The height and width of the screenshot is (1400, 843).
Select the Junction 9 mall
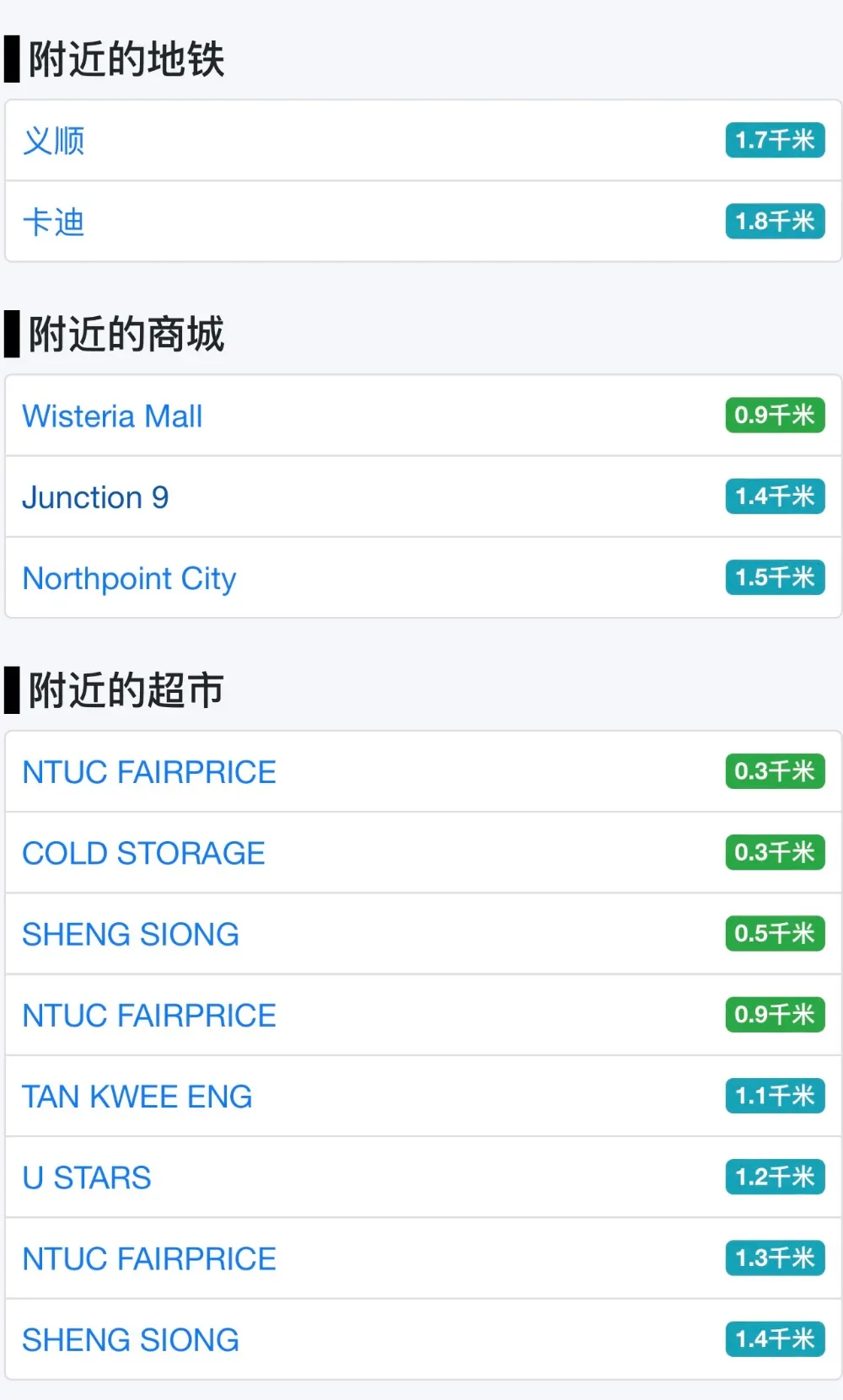(423, 497)
